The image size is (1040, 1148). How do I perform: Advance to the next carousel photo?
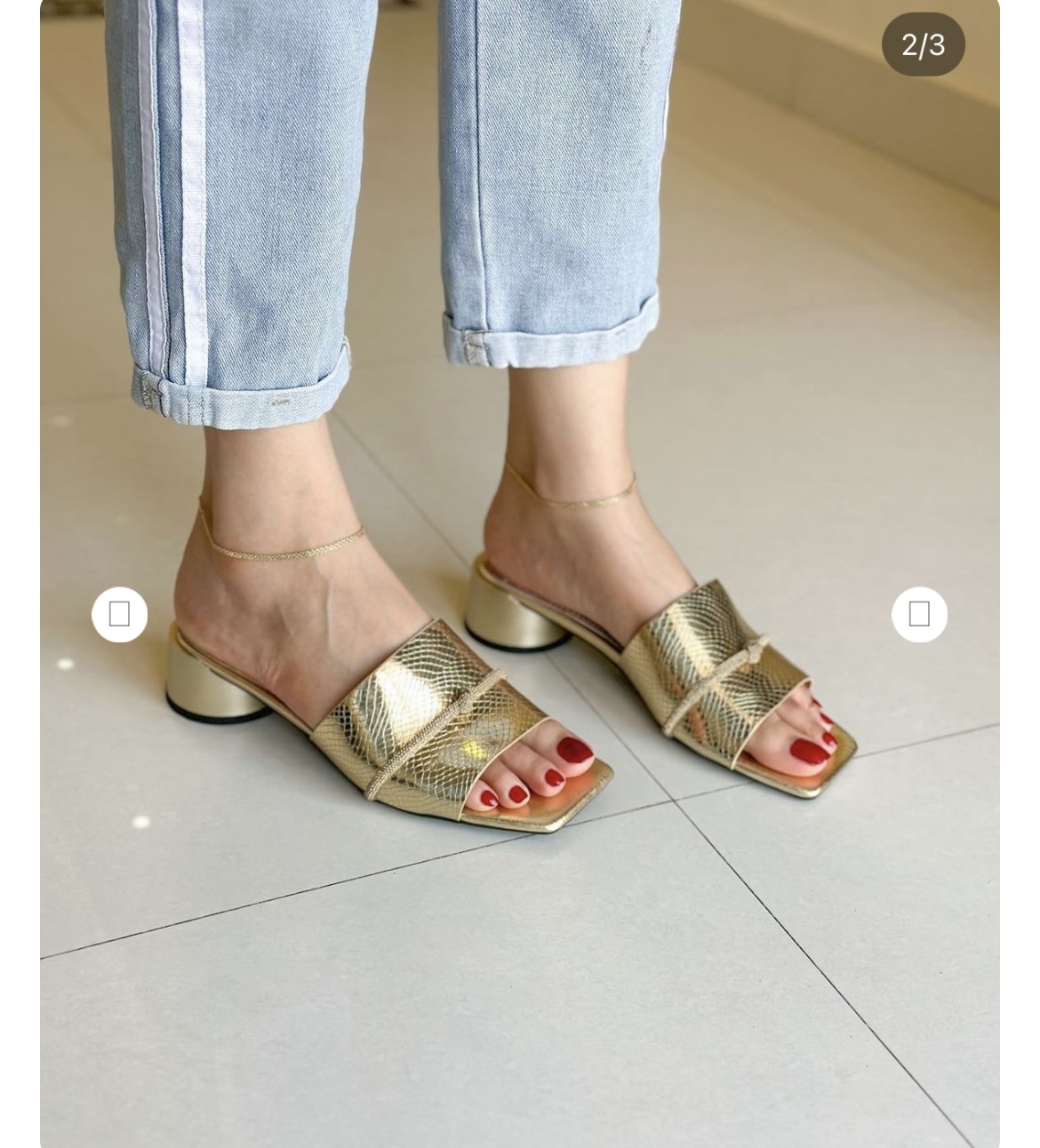click(x=919, y=614)
